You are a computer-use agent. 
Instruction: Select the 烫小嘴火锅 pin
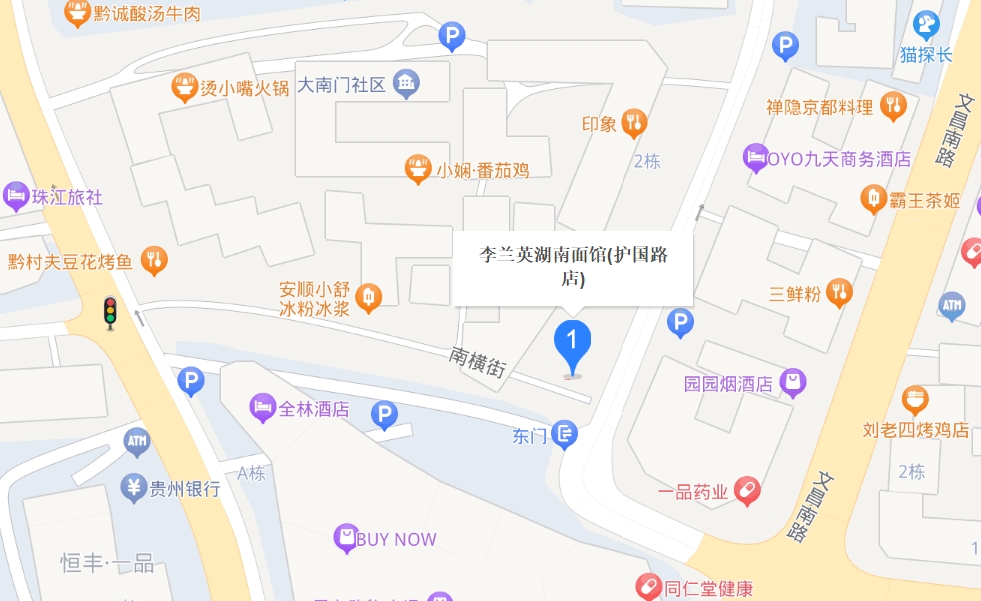184,87
